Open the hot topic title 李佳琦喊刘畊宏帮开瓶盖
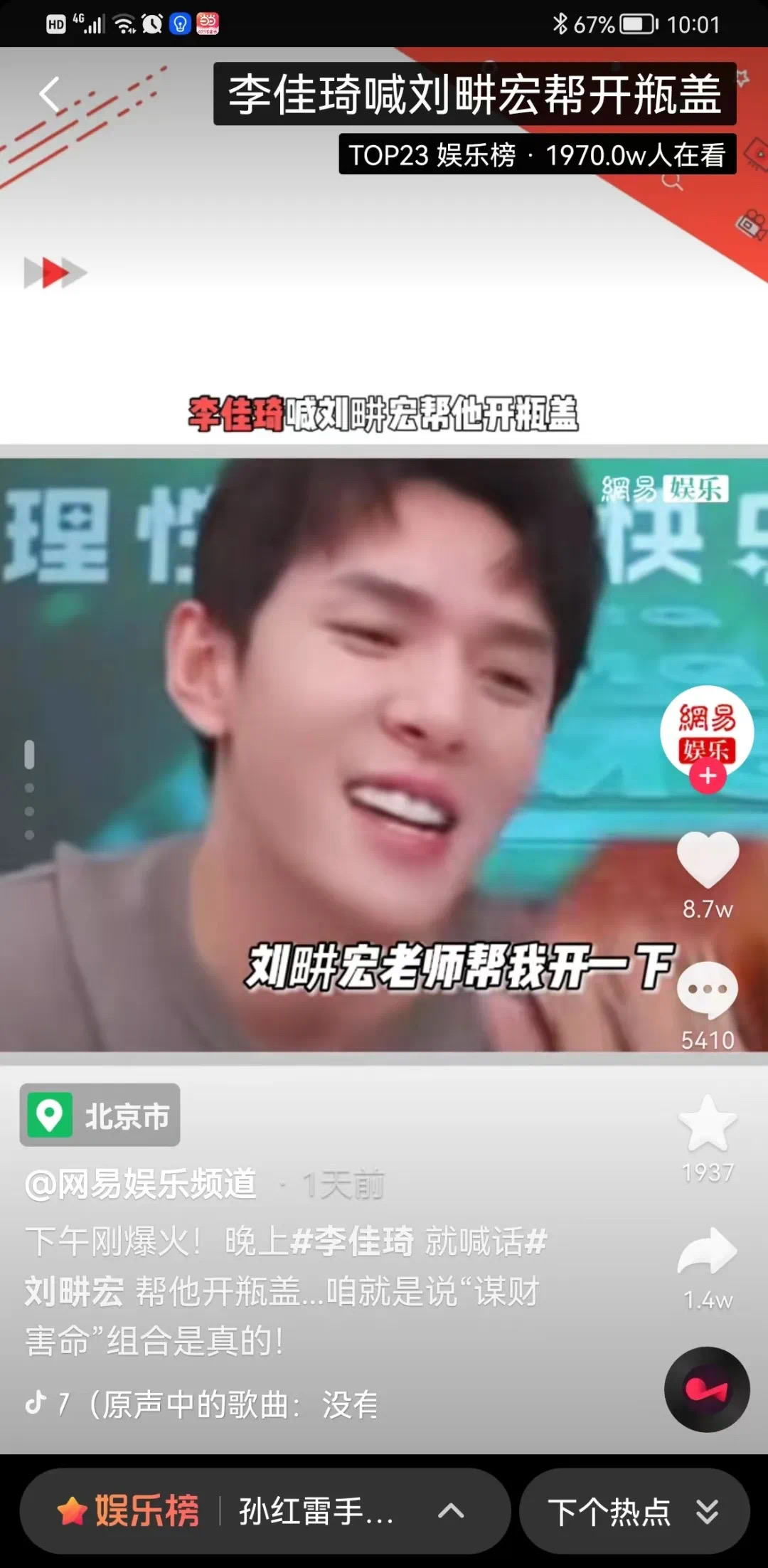This screenshot has height=1568, width=768. (474, 95)
